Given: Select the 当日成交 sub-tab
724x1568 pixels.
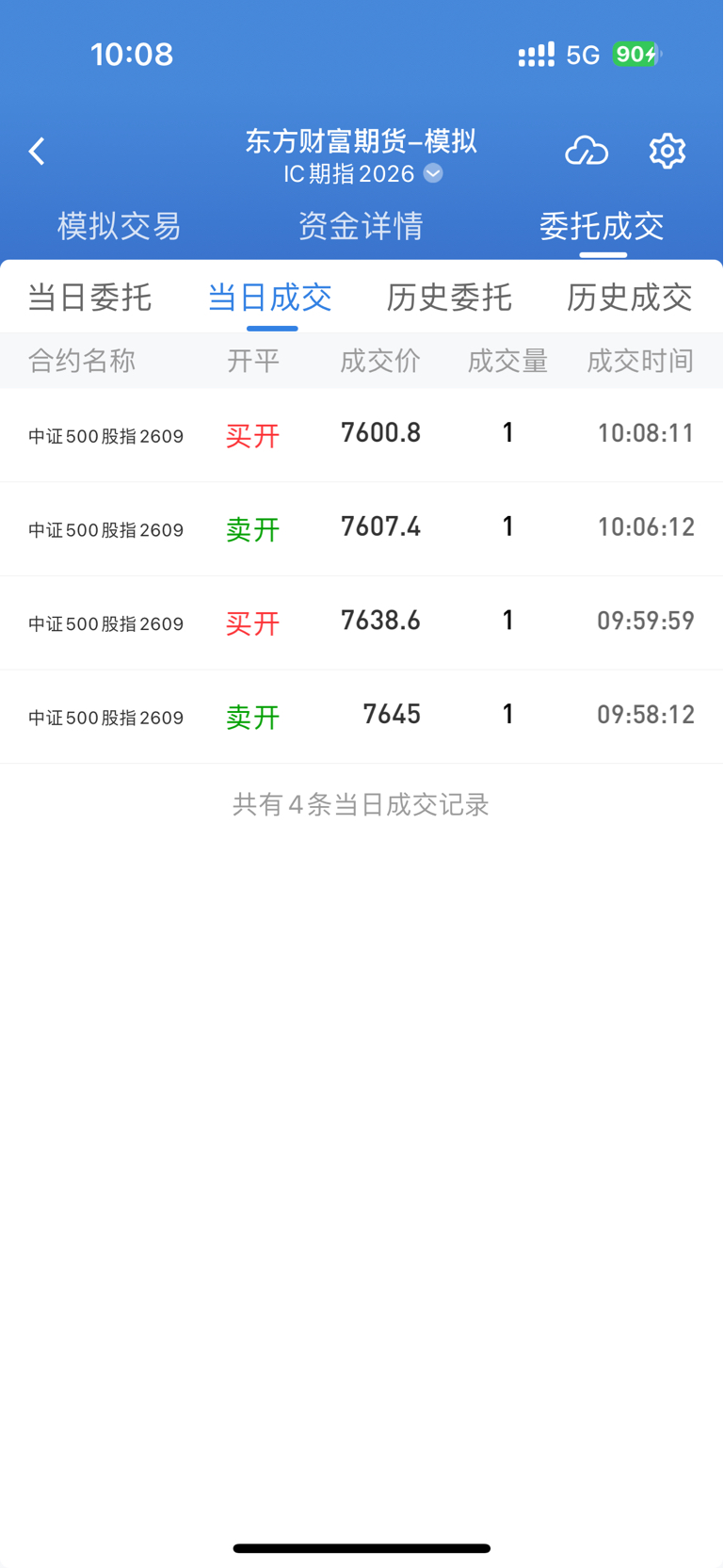Looking at the screenshot, I should pyautogui.click(x=270, y=298).
